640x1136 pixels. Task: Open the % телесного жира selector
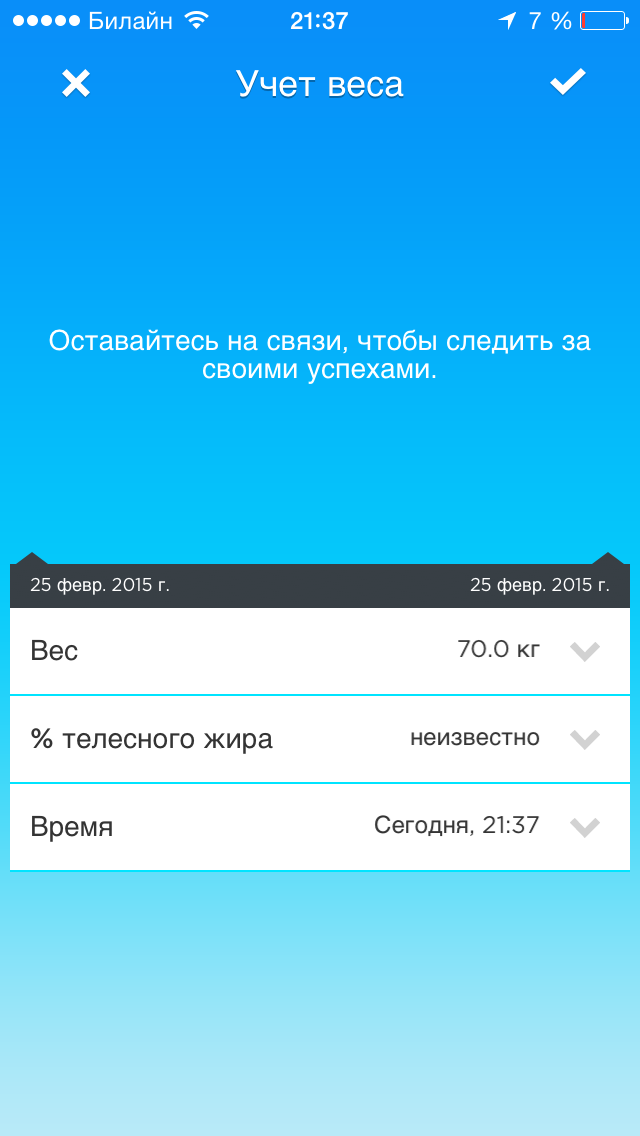click(x=320, y=739)
